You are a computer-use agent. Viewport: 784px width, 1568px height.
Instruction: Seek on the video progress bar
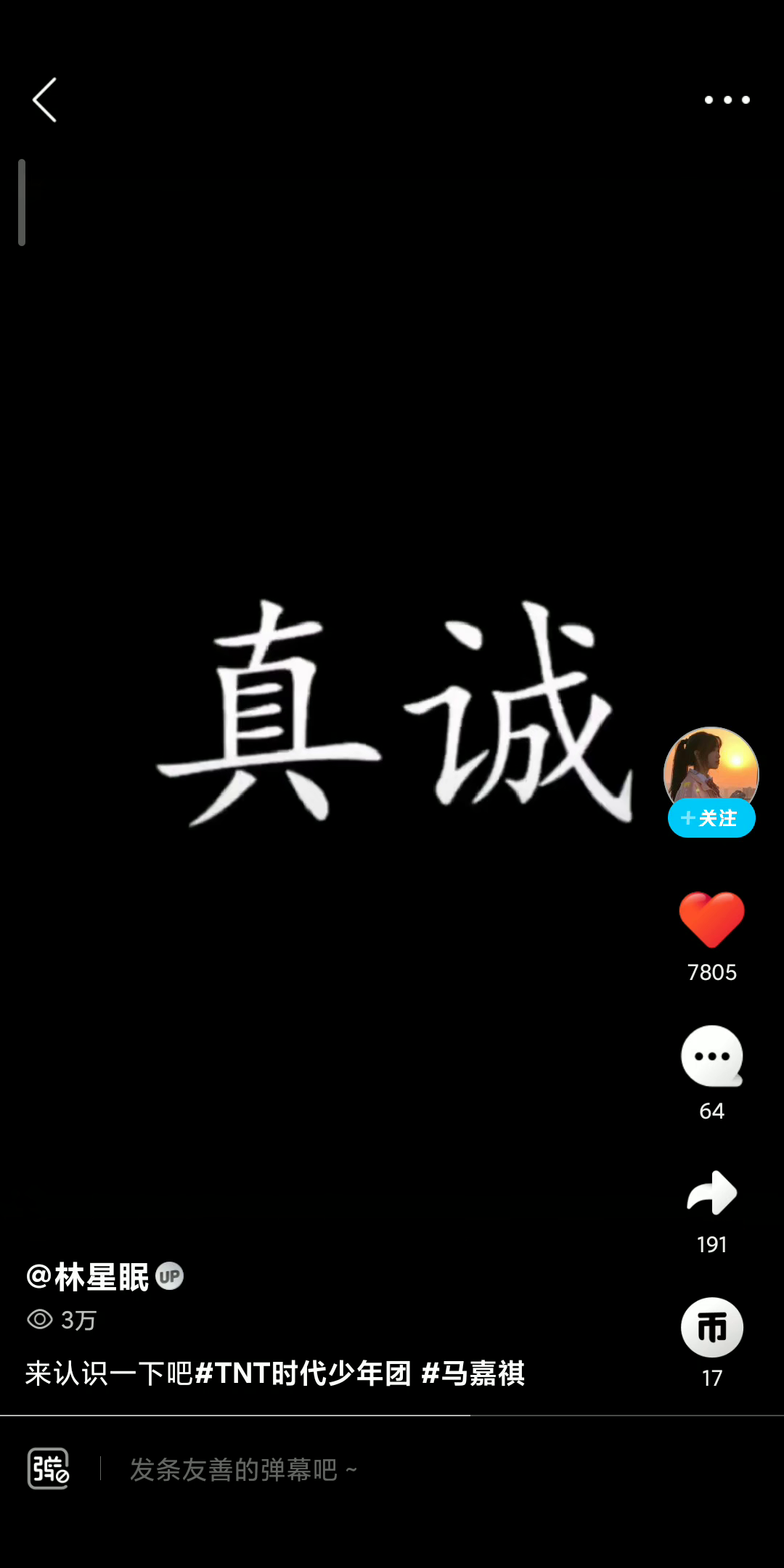470,1416
